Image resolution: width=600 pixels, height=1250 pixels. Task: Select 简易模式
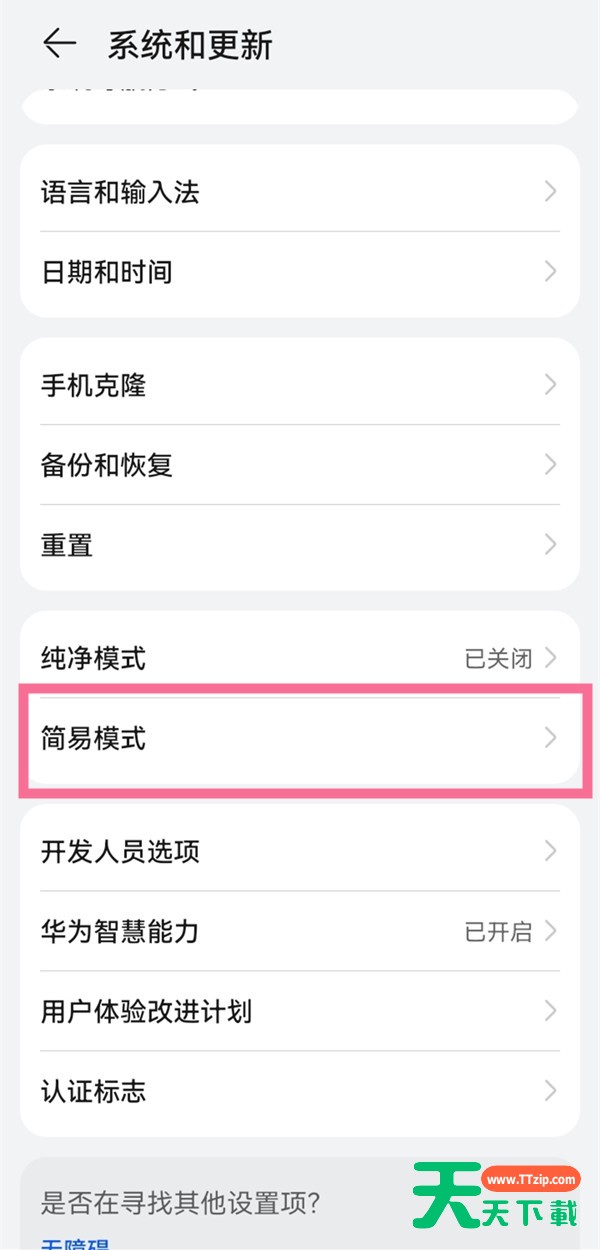[x=300, y=739]
